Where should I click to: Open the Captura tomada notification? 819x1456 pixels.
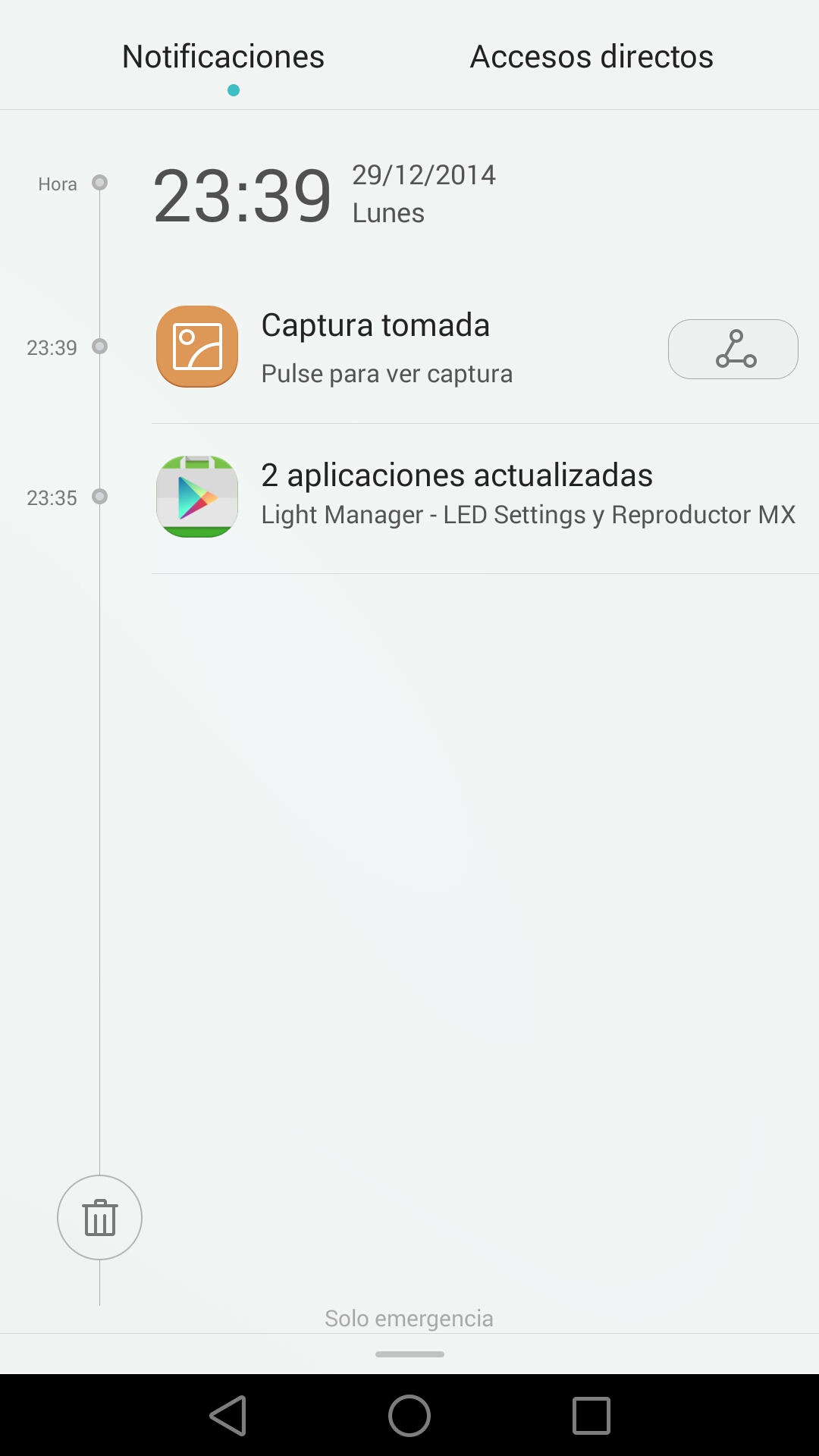coord(387,347)
